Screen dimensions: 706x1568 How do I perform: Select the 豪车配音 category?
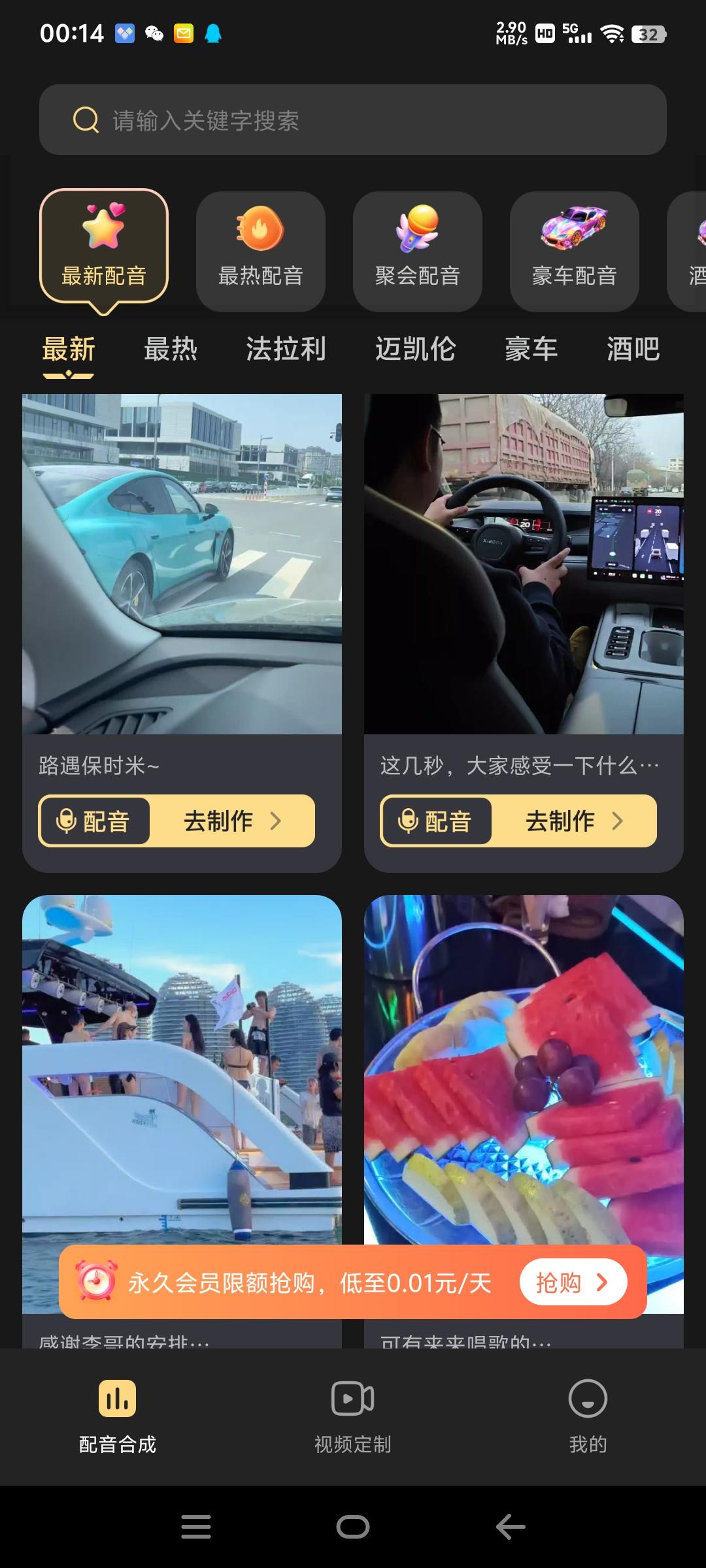(x=574, y=252)
